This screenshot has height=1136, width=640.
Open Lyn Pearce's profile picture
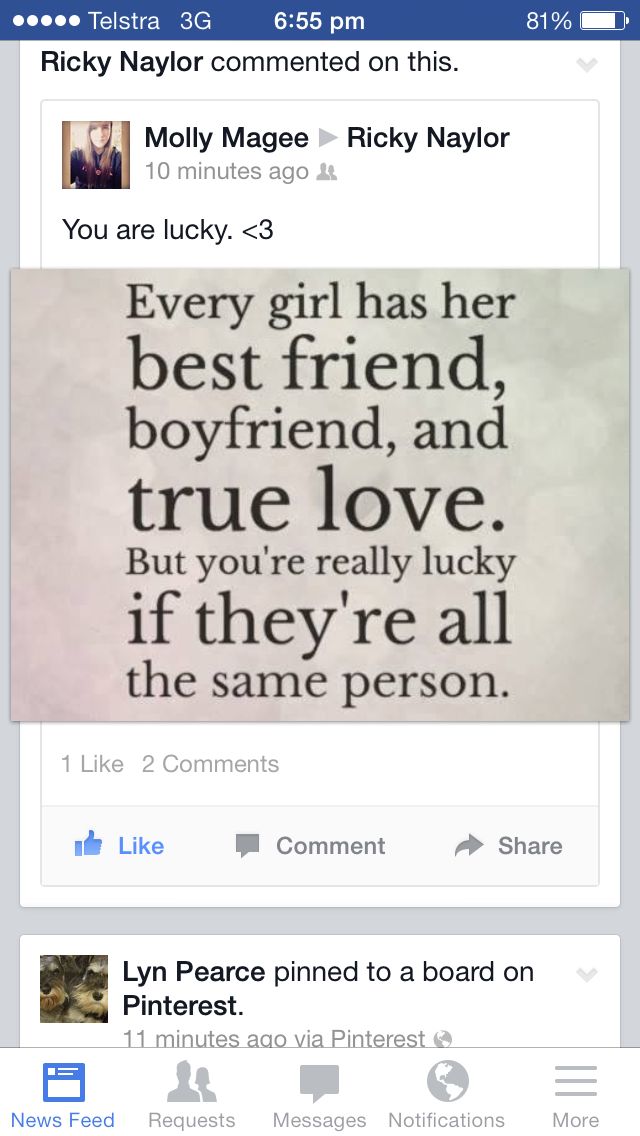tap(74, 989)
